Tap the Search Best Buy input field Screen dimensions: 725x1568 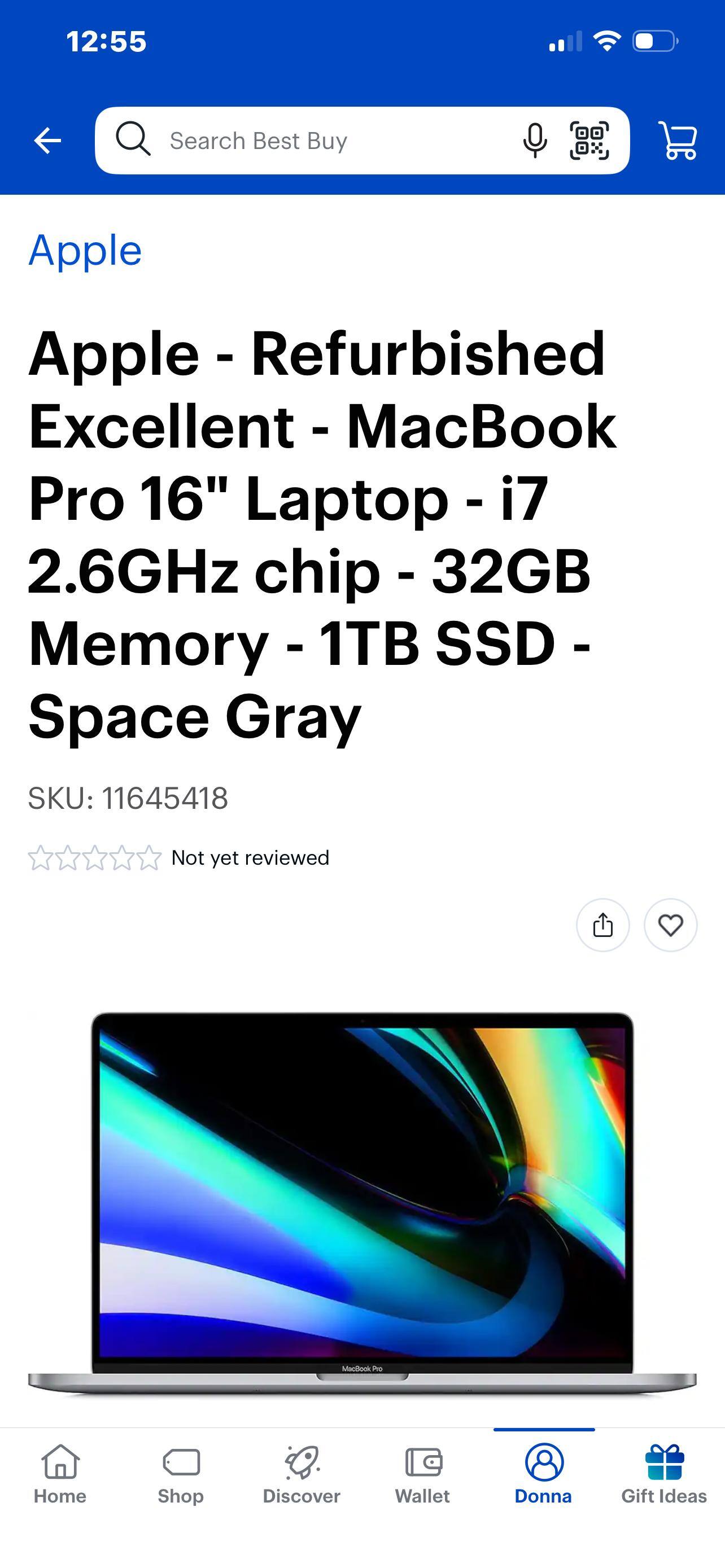click(x=304, y=140)
